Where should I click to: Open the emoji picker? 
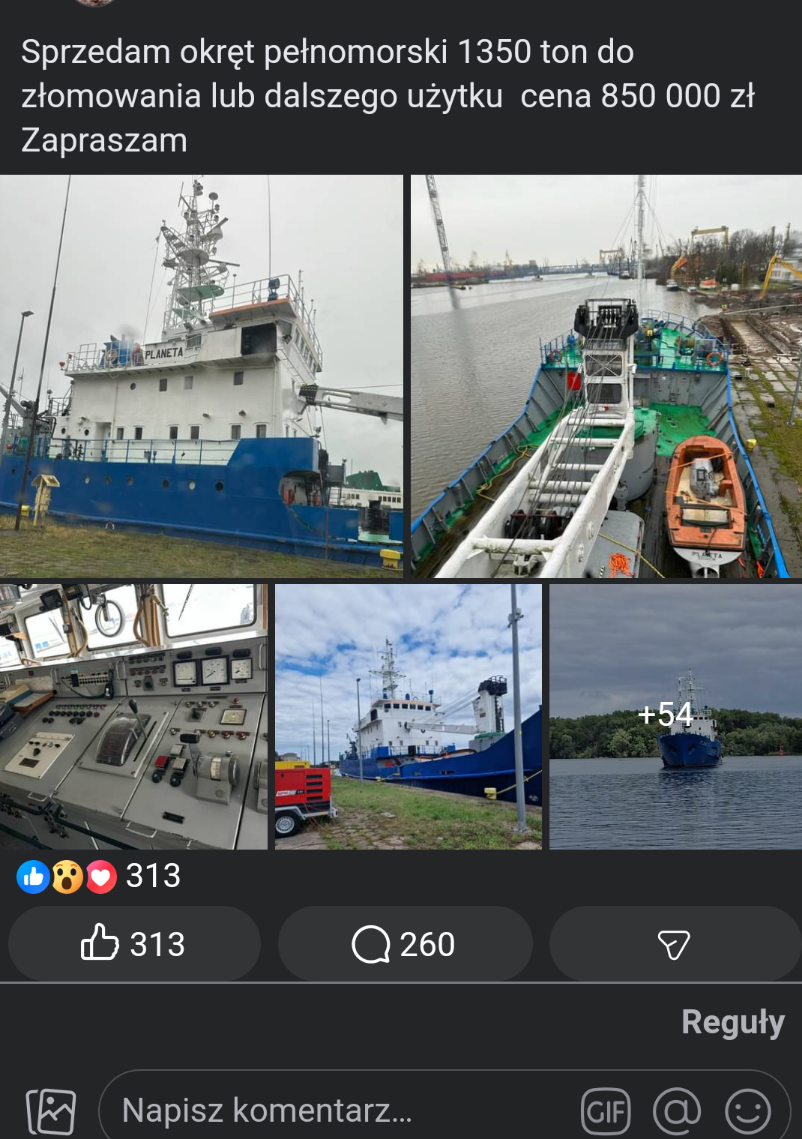[x=748, y=1111]
